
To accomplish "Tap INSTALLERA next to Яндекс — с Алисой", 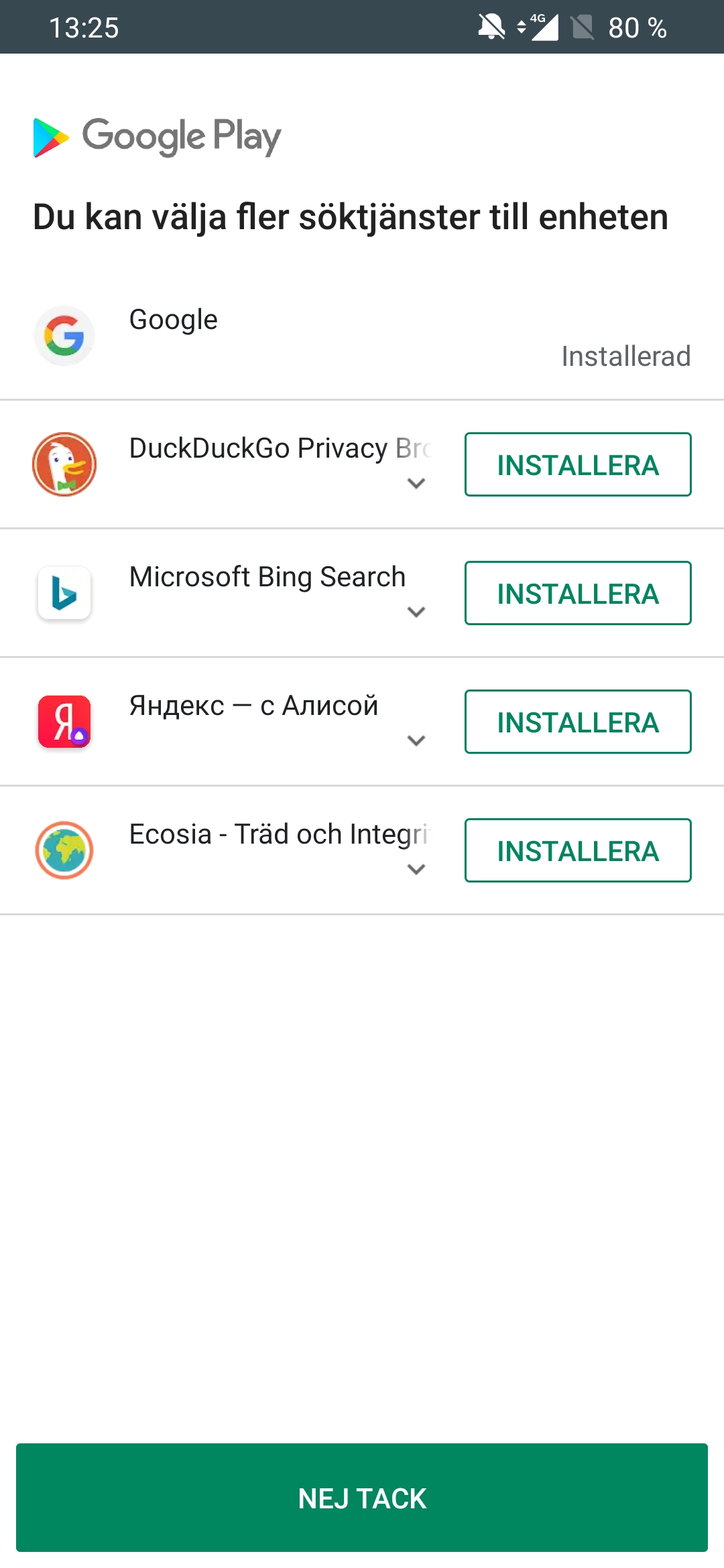I will [x=578, y=722].
